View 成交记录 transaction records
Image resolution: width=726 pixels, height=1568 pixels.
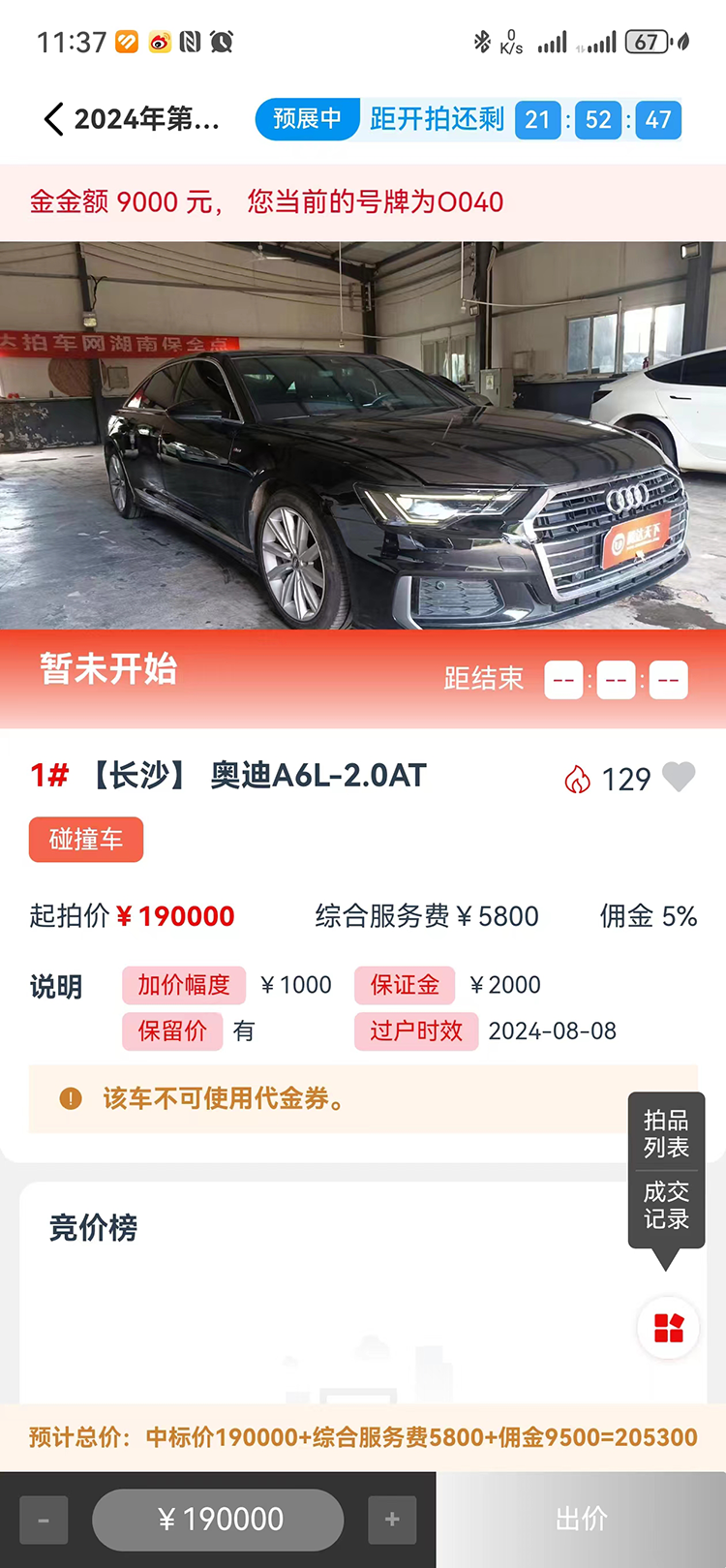(666, 1205)
